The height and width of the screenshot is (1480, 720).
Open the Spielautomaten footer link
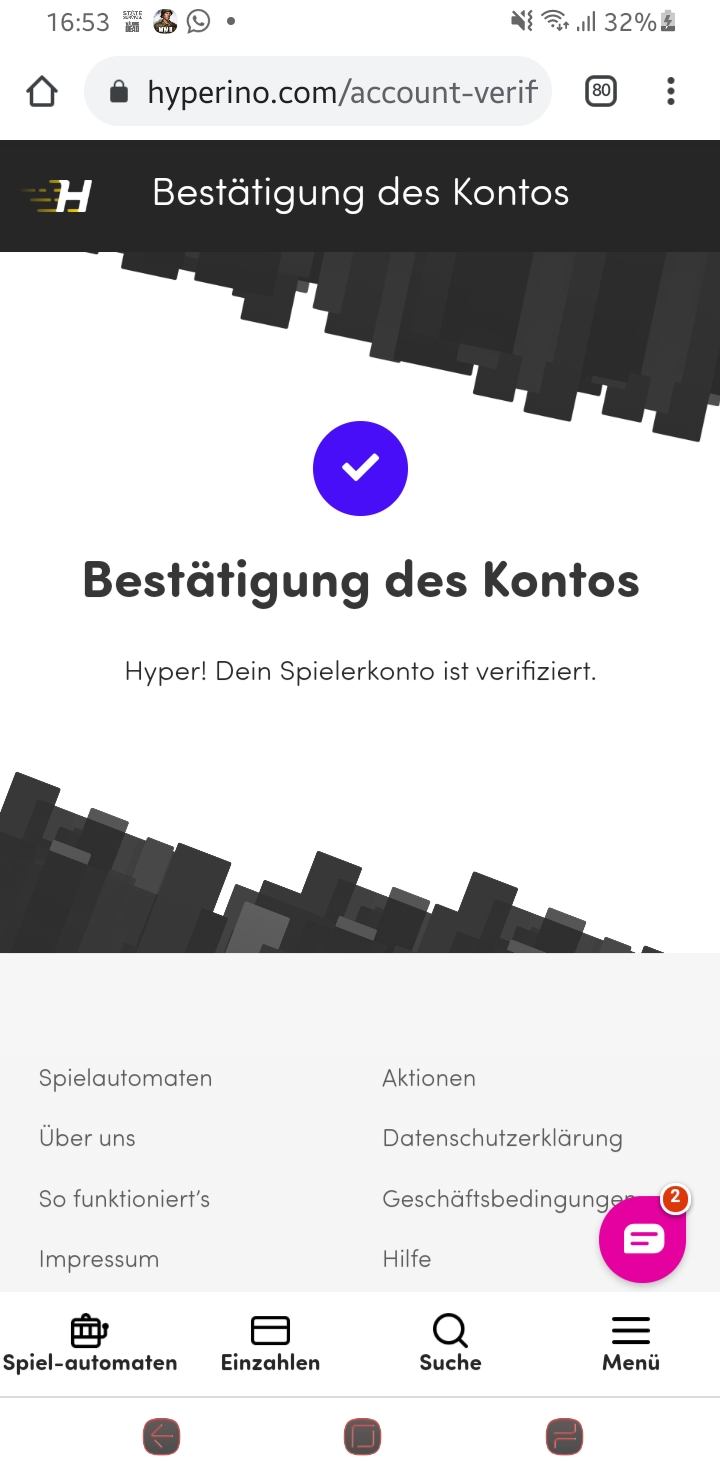(x=125, y=1078)
